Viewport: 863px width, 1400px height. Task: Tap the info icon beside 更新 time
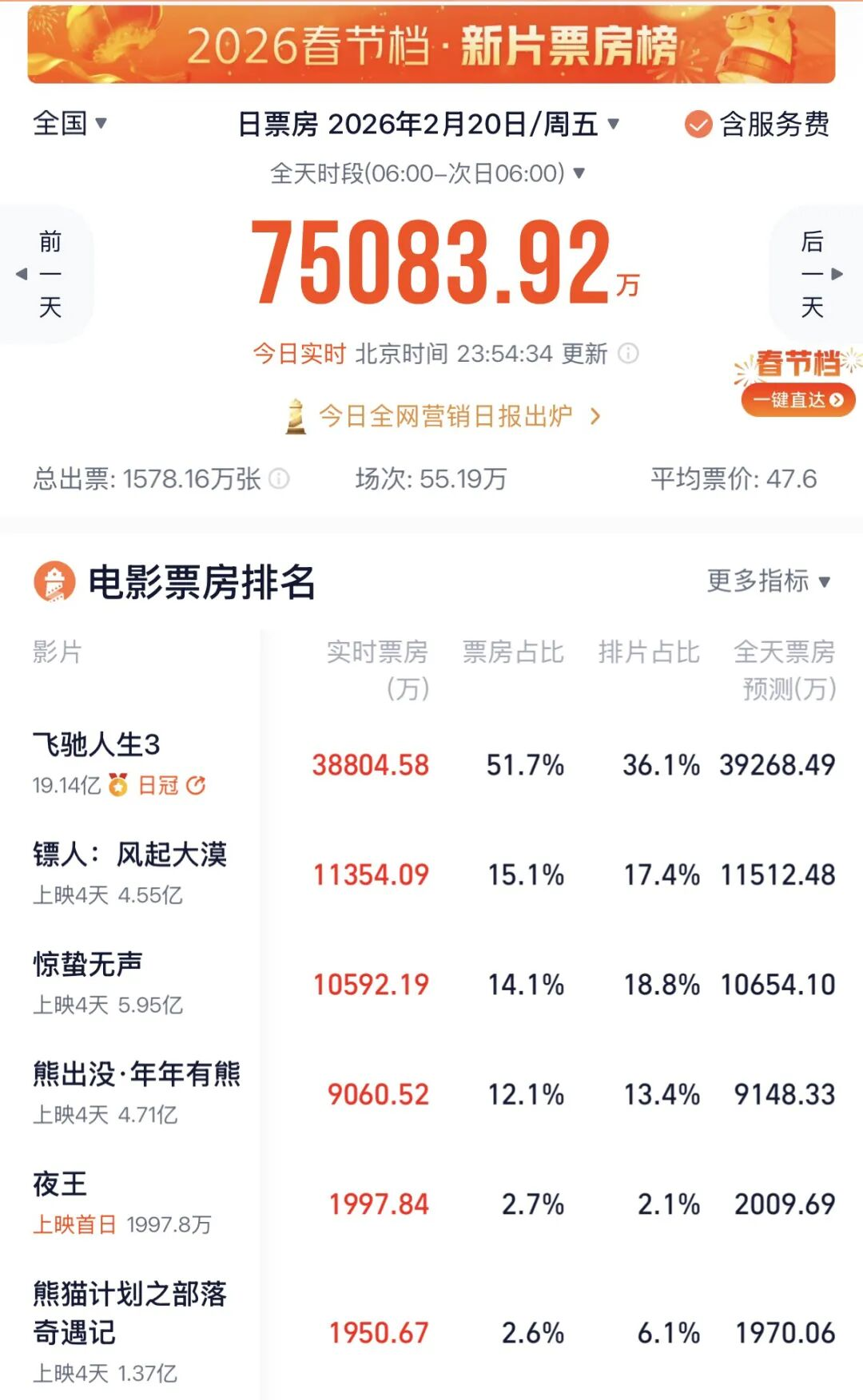point(629,353)
